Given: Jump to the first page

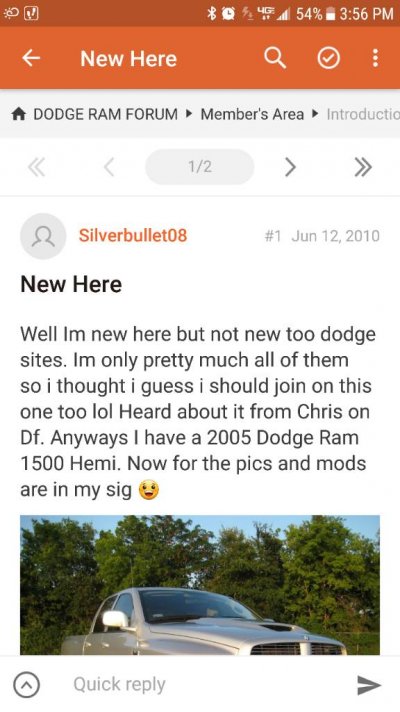Looking at the screenshot, I should click(x=37, y=167).
